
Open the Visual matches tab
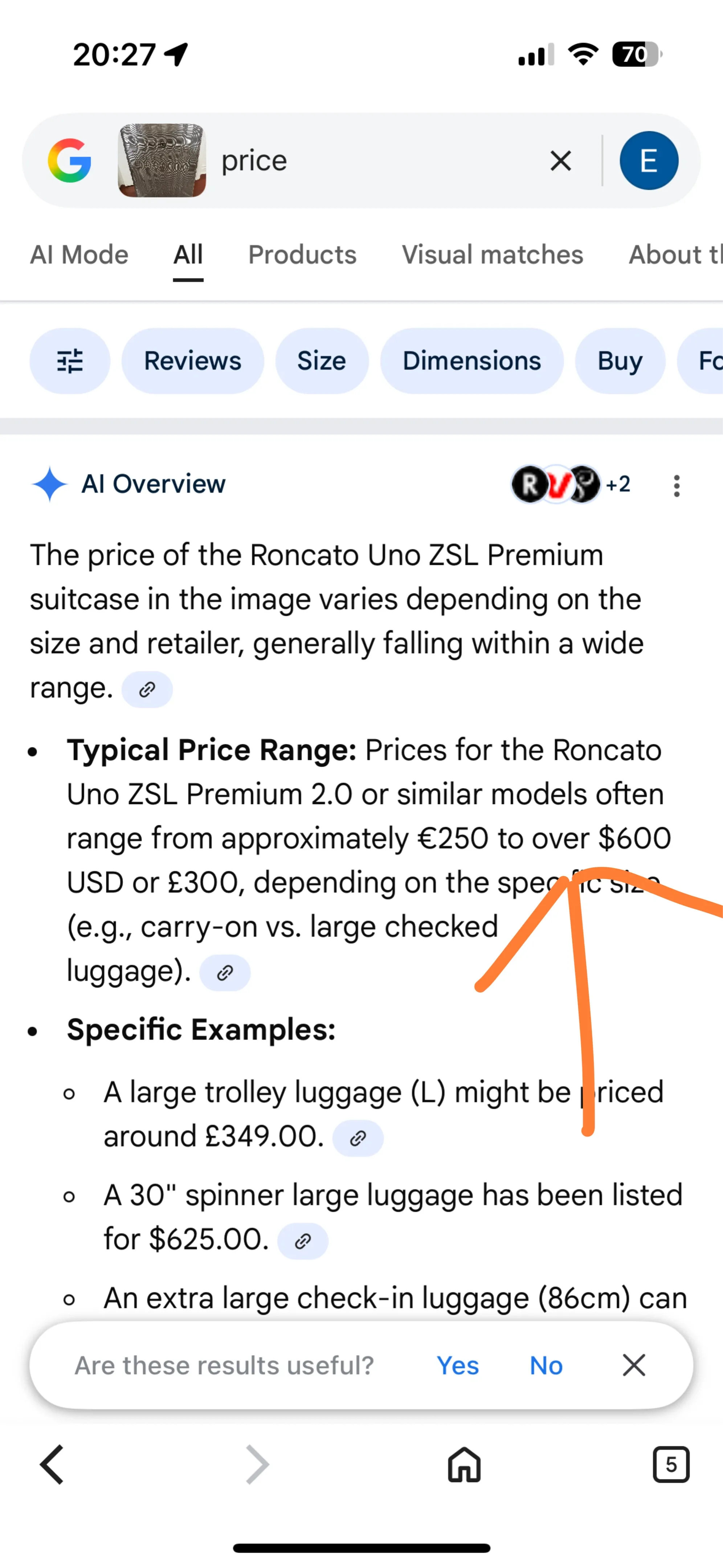(x=492, y=255)
